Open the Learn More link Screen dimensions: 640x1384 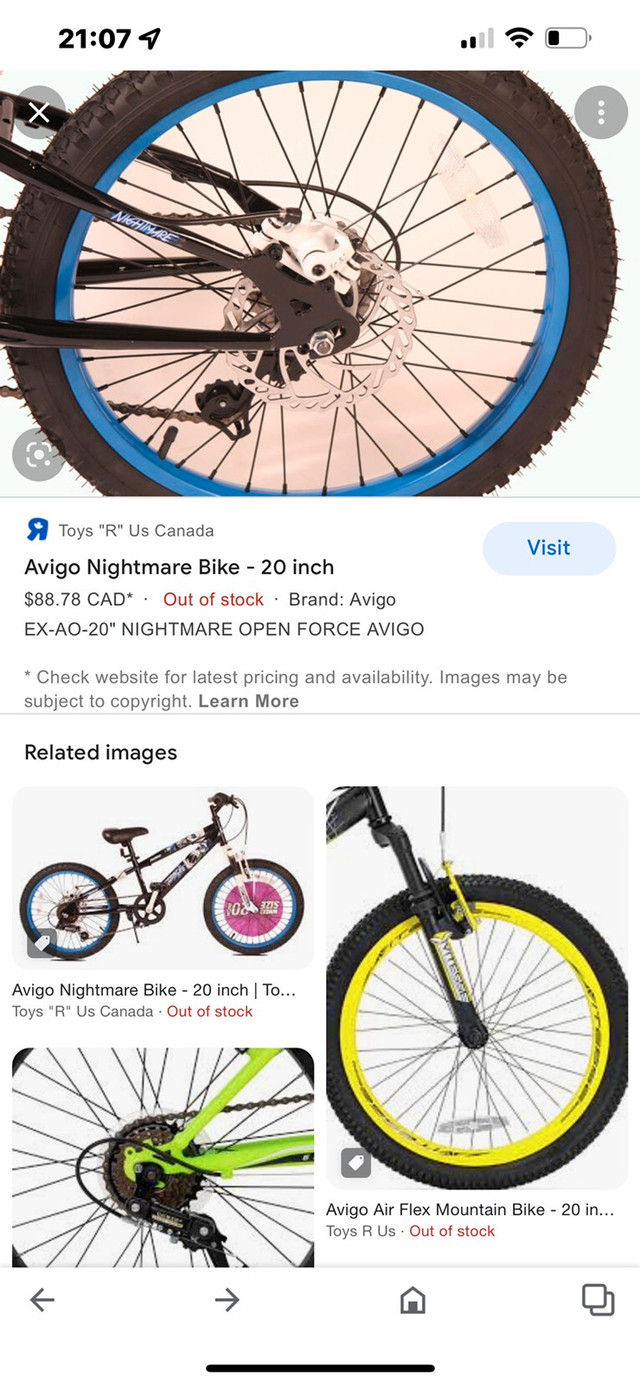pyautogui.click(x=248, y=701)
